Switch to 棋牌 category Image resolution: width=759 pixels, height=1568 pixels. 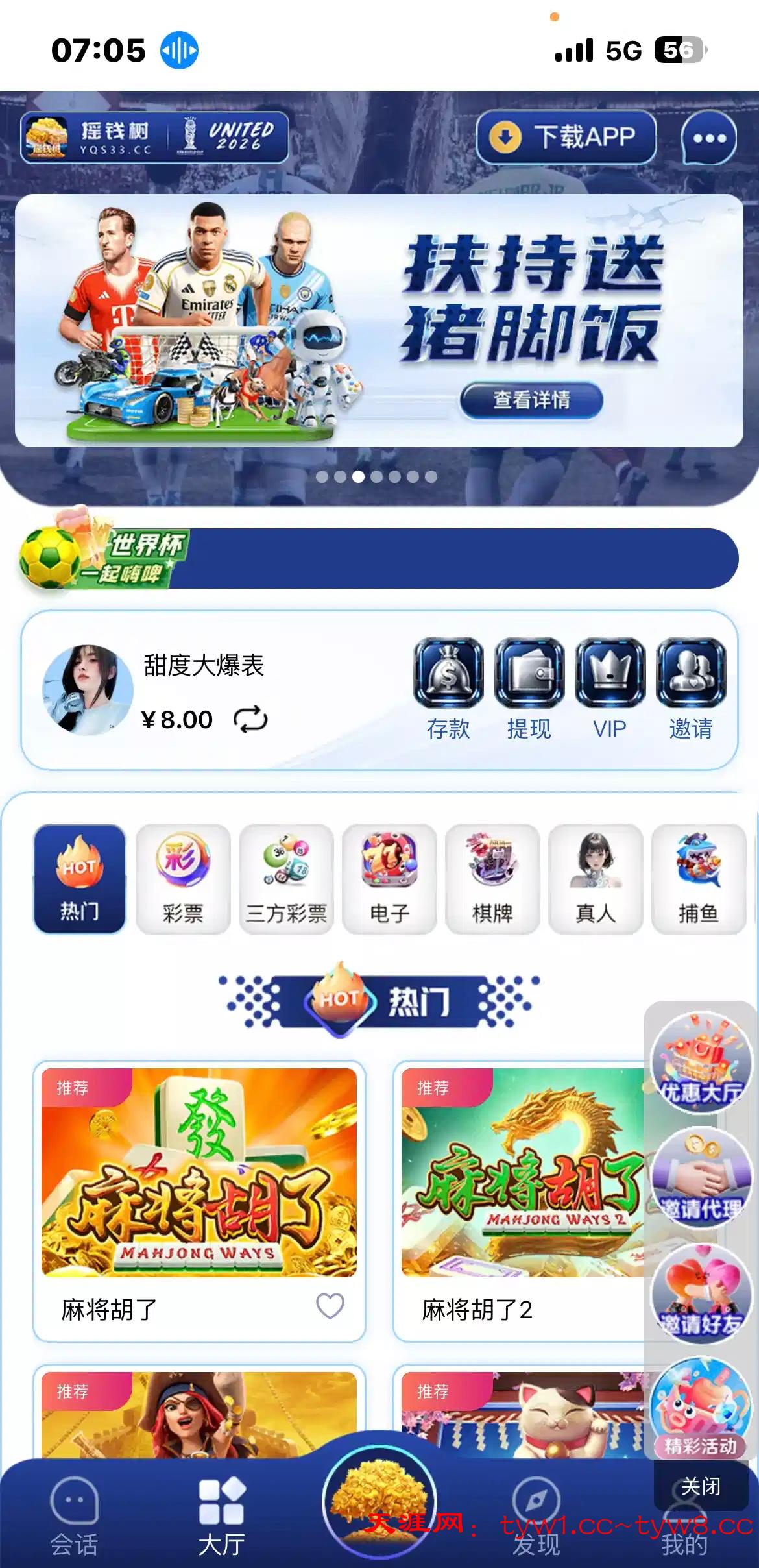click(492, 879)
